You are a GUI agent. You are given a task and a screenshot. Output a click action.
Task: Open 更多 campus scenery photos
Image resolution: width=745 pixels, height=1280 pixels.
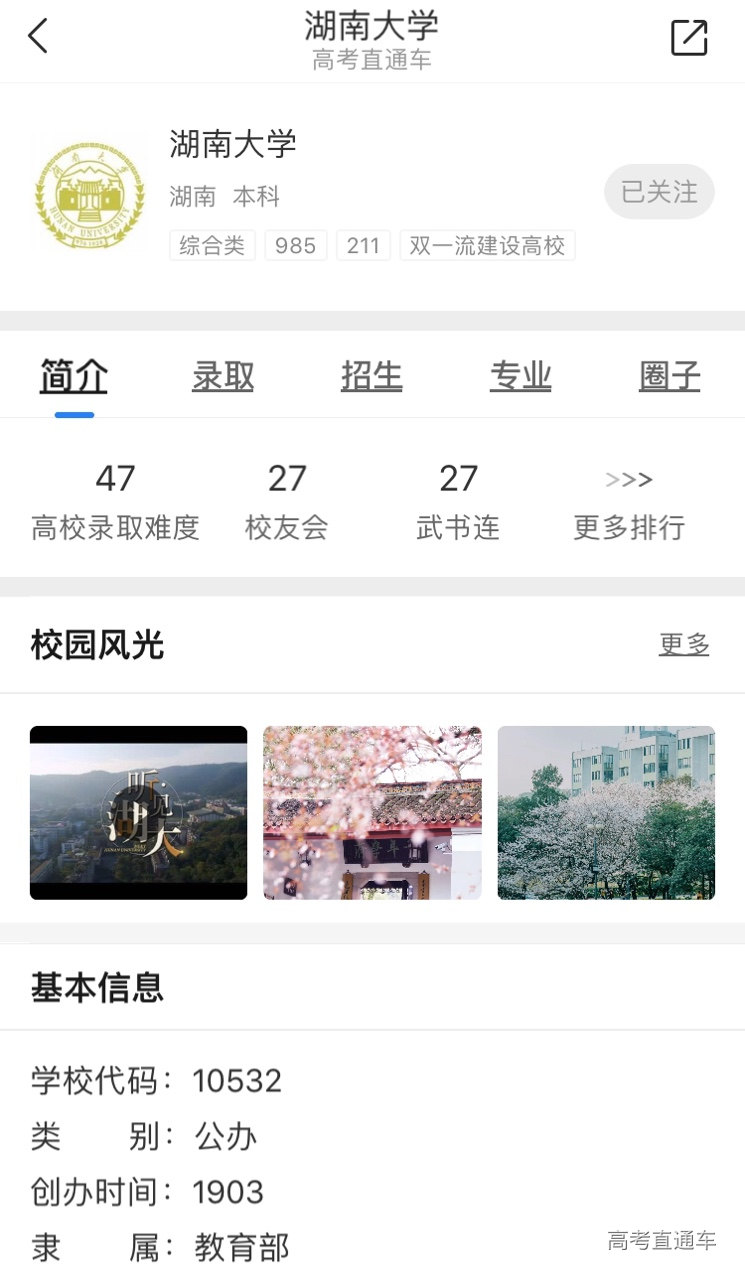coord(684,645)
